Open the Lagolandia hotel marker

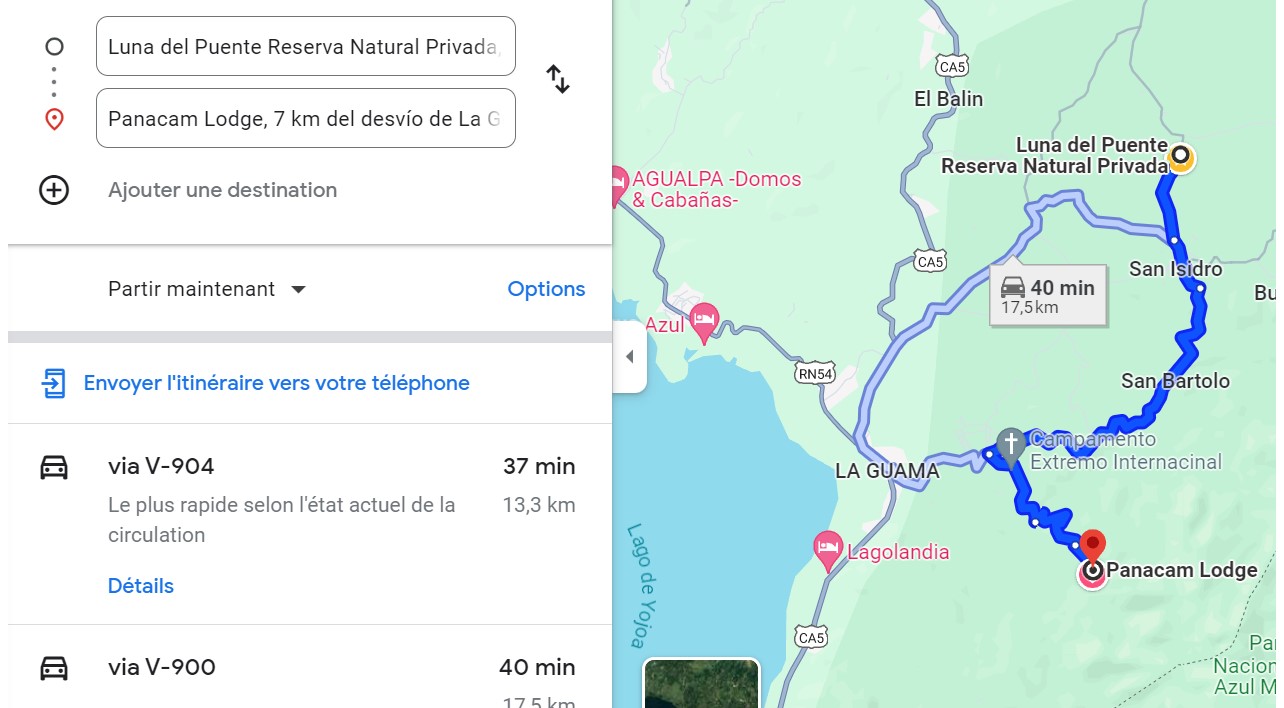(828, 548)
